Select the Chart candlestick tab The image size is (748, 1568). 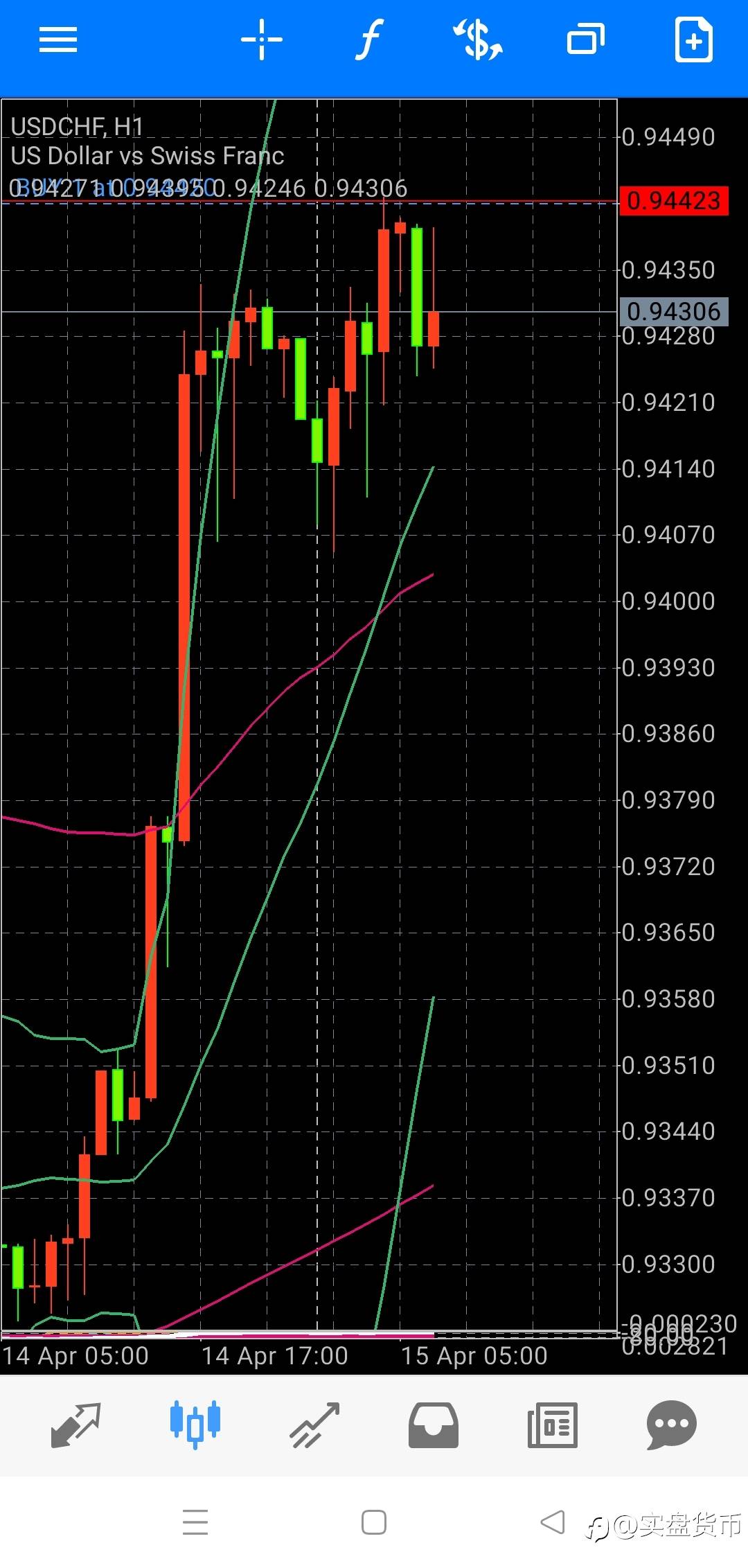[195, 1425]
